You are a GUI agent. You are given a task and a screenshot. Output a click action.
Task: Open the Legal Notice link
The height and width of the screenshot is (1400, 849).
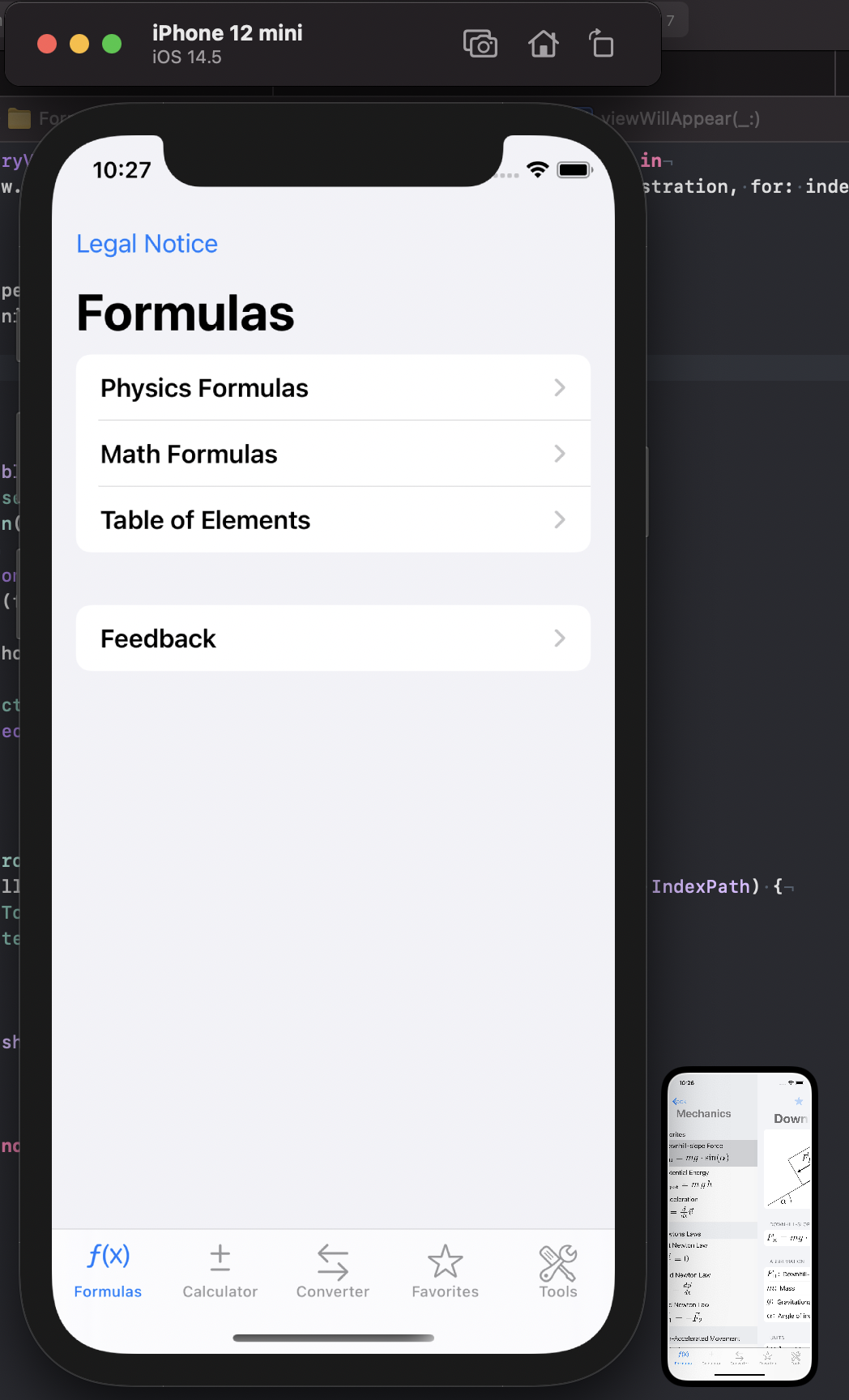147,244
